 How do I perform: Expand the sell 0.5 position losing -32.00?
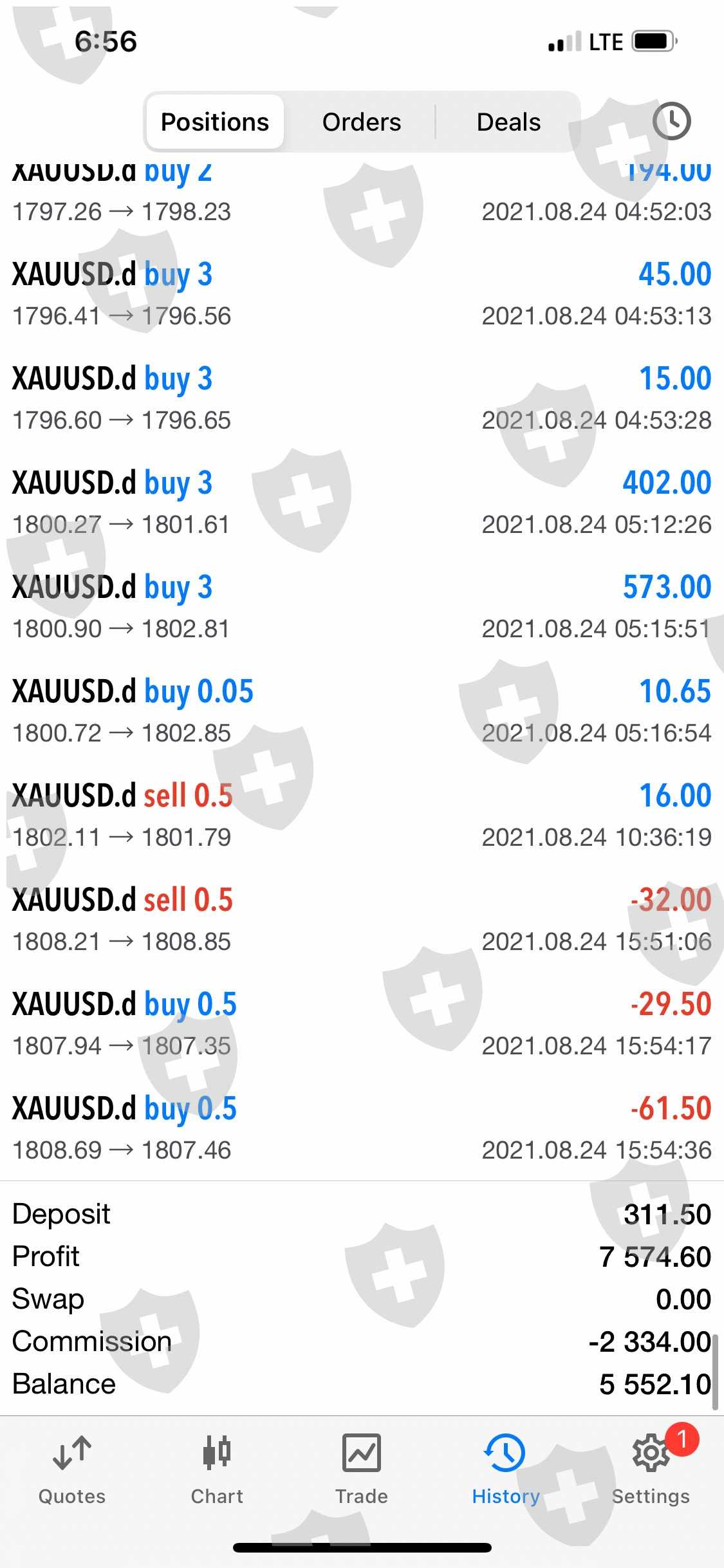(362, 919)
